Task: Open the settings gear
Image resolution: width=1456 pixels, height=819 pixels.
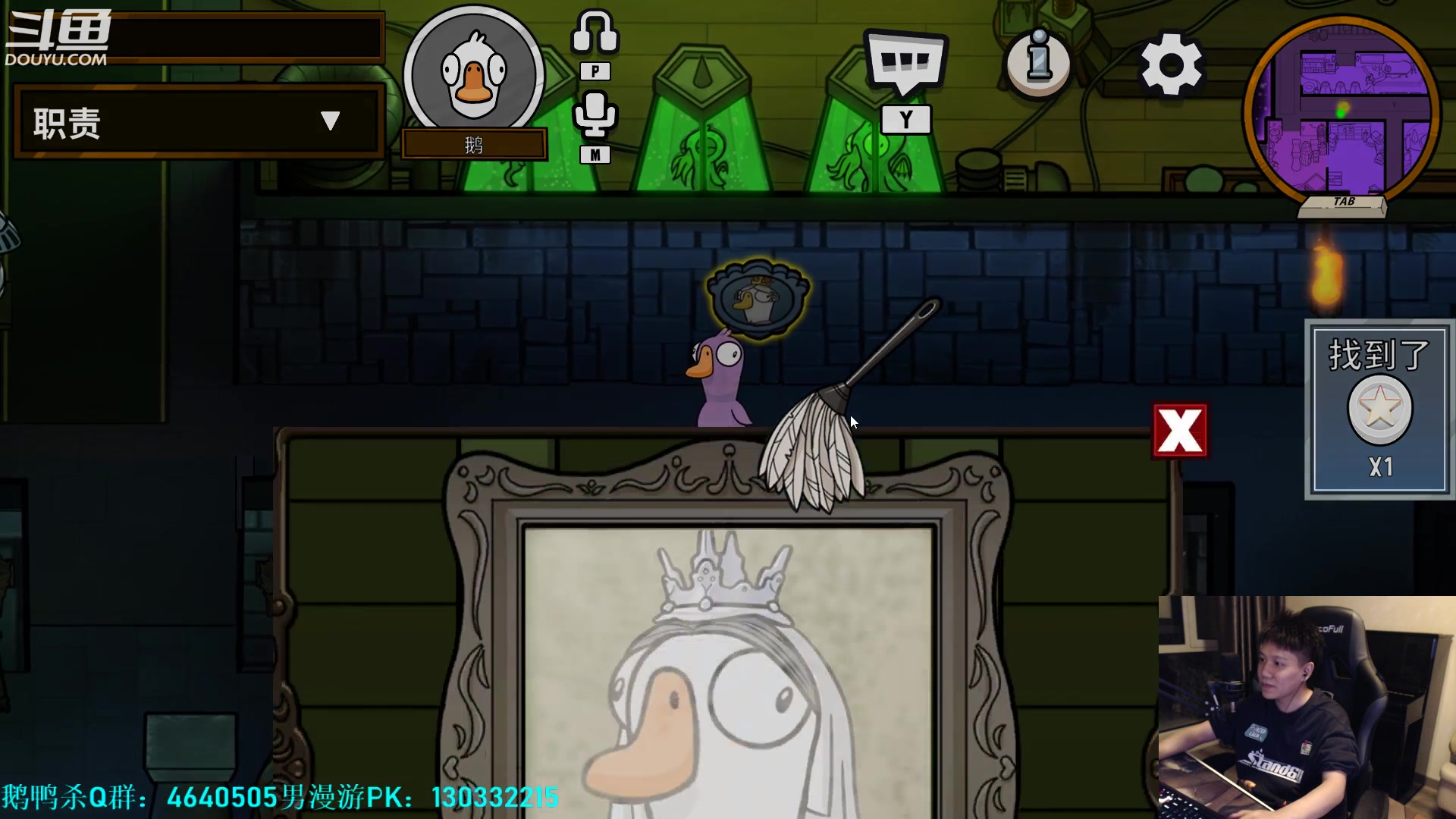Action: pyautogui.click(x=1171, y=64)
